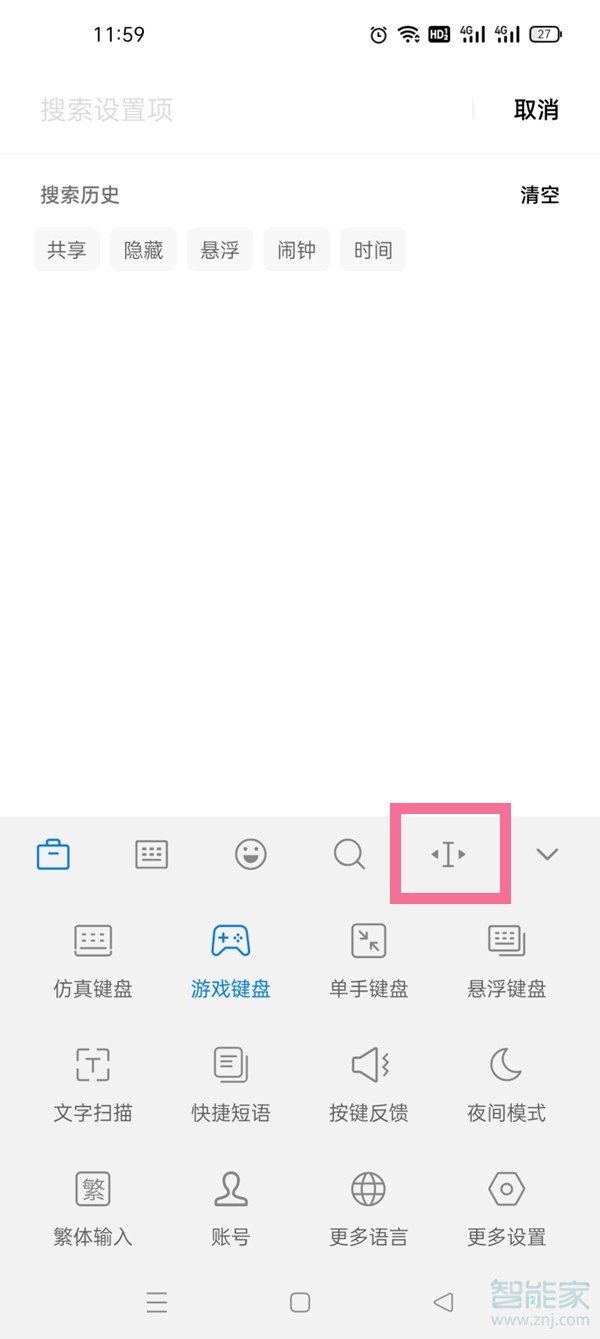Screen dimensions: 600x1339
Task: Select the 时间 history chip
Action: pyautogui.click(x=373, y=250)
